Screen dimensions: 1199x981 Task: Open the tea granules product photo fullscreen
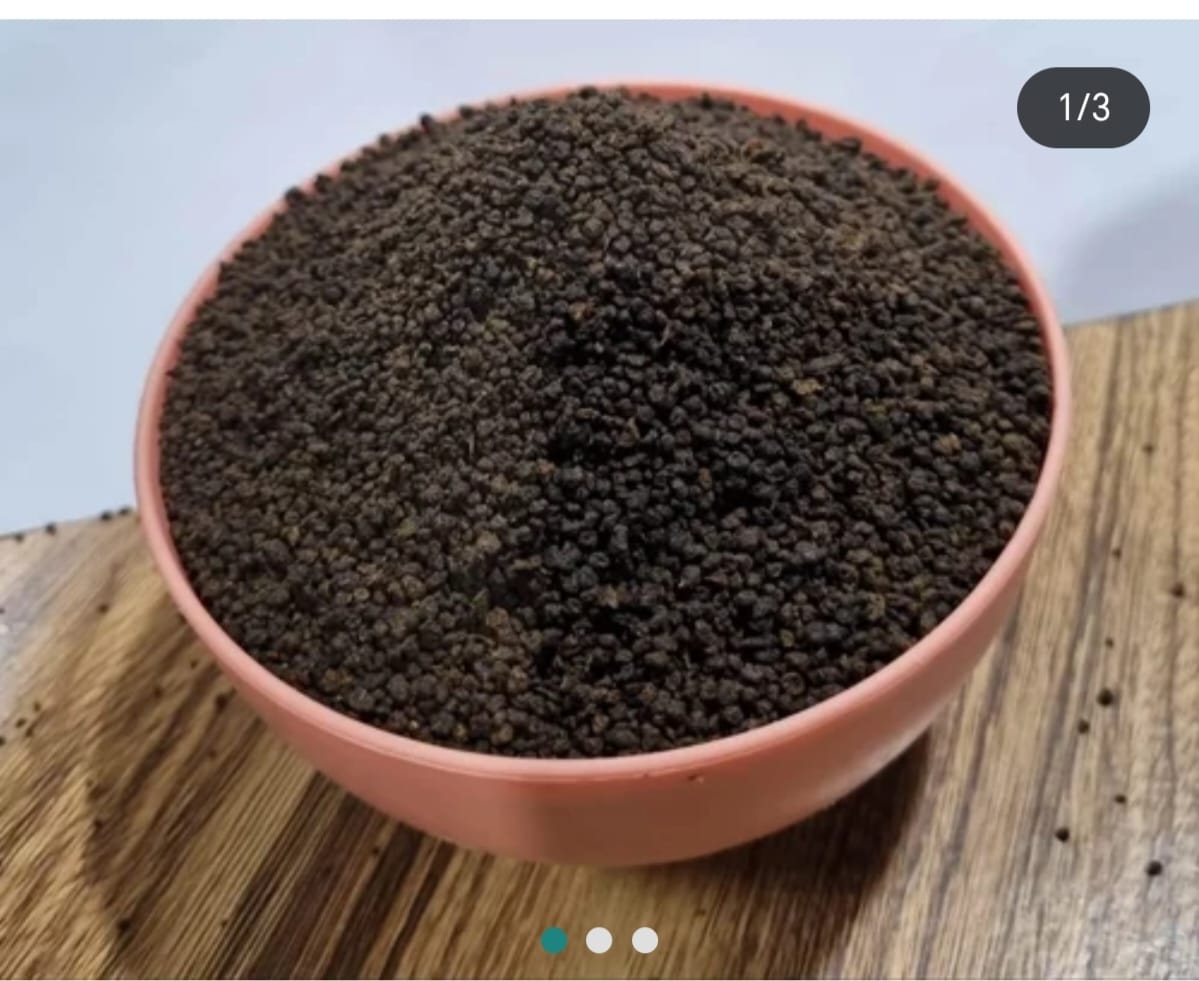pos(600,450)
